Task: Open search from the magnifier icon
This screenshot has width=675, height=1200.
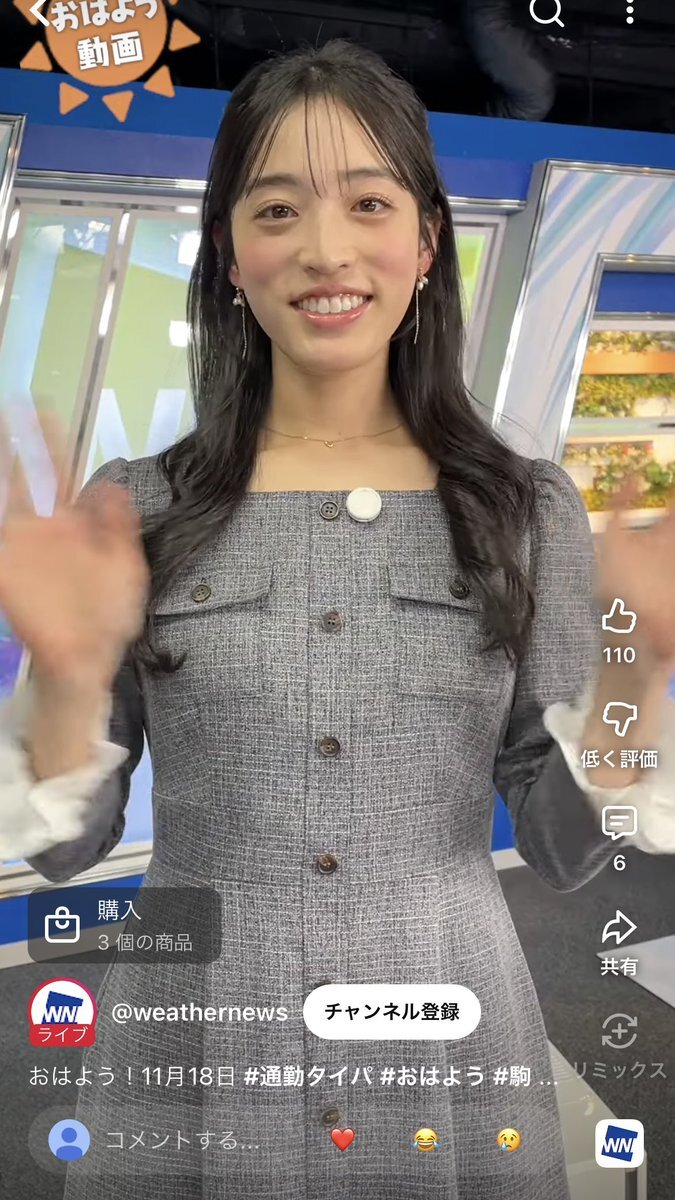Action: point(547,12)
